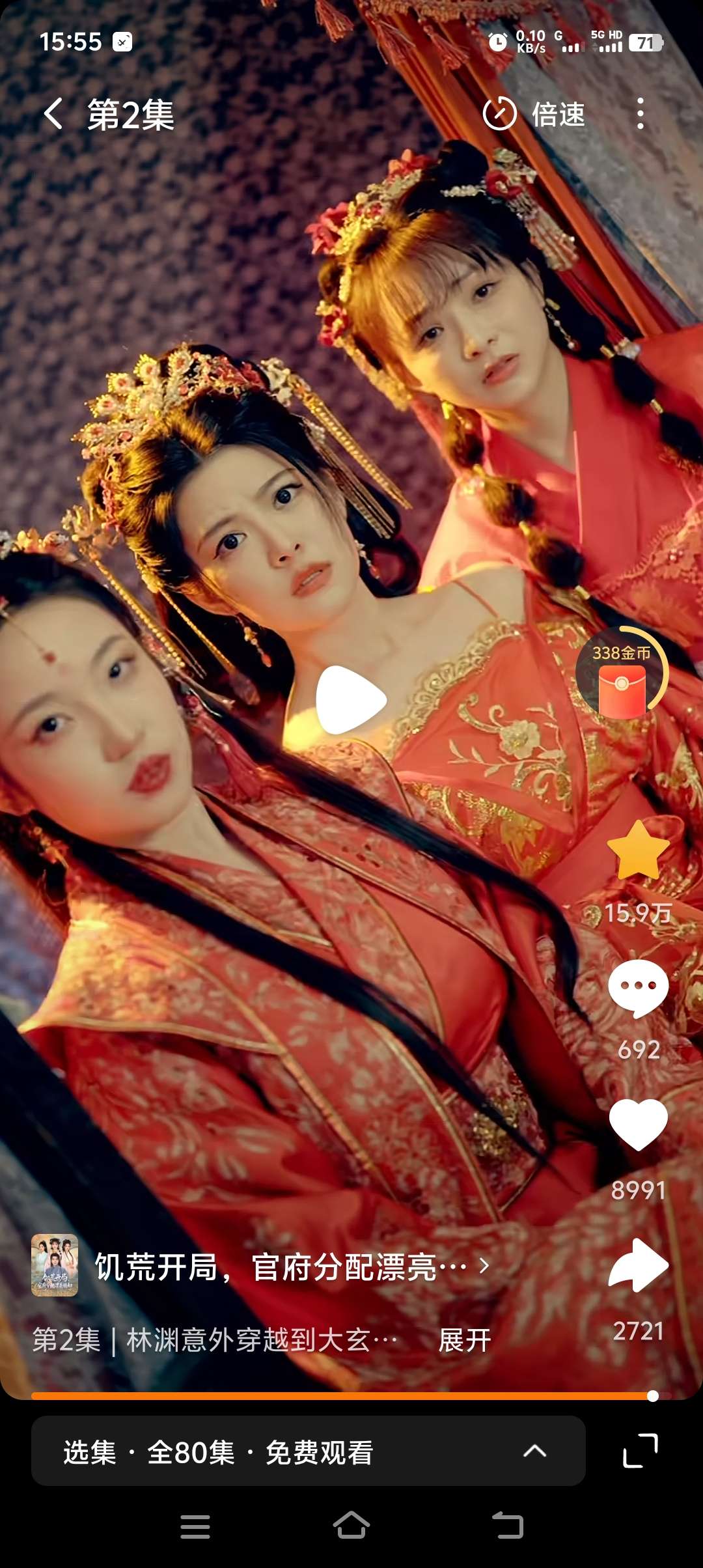Open the drama's cover thumbnail
The width and height of the screenshot is (703, 1568).
[55, 1265]
